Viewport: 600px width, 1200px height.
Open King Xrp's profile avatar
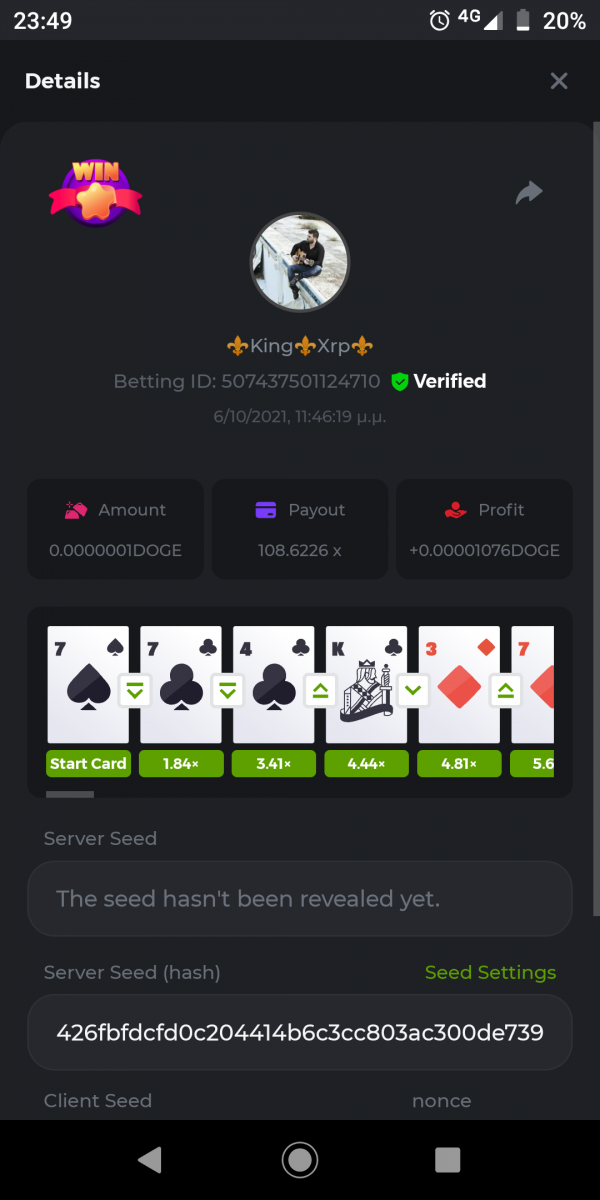point(299,262)
